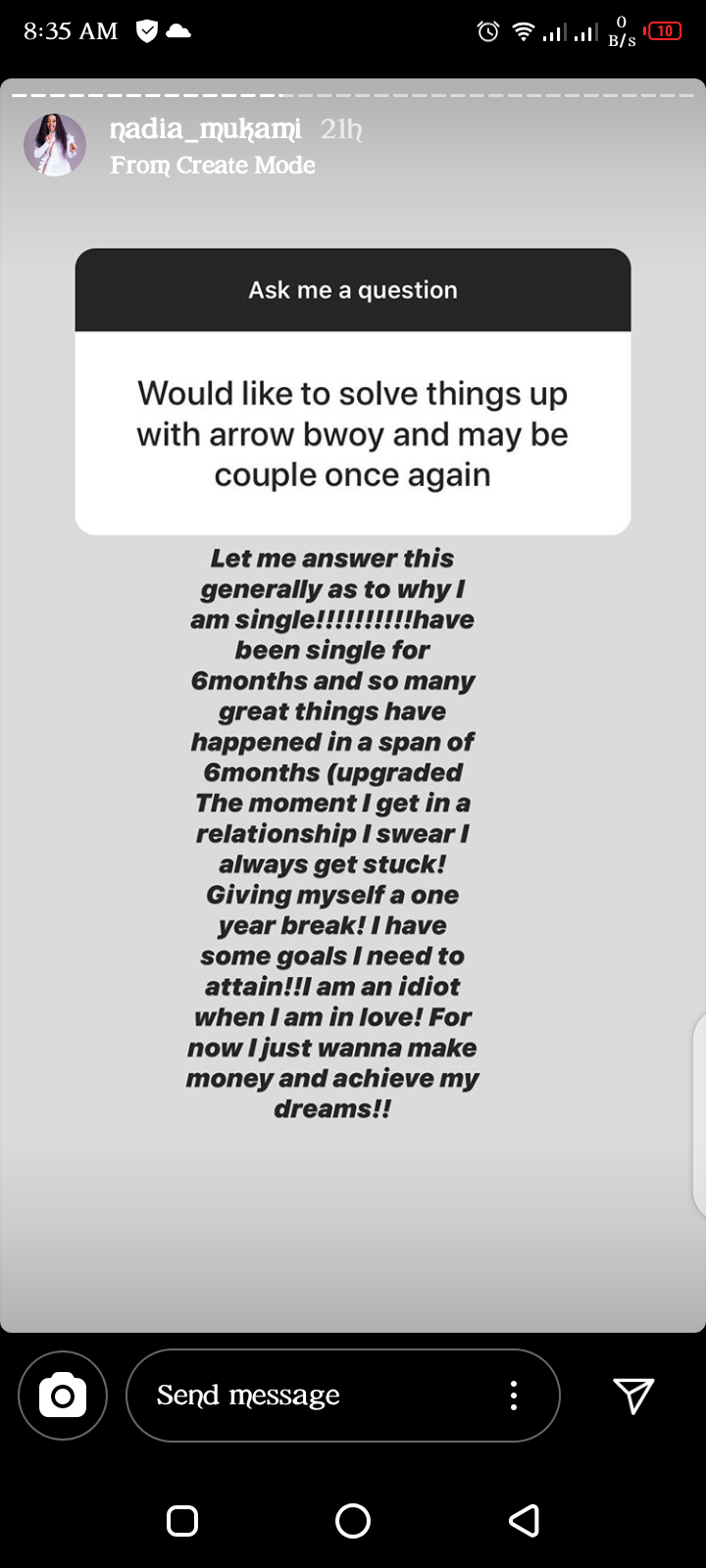Open the three-dot story options
This screenshot has height=1568, width=706.
514,1396
